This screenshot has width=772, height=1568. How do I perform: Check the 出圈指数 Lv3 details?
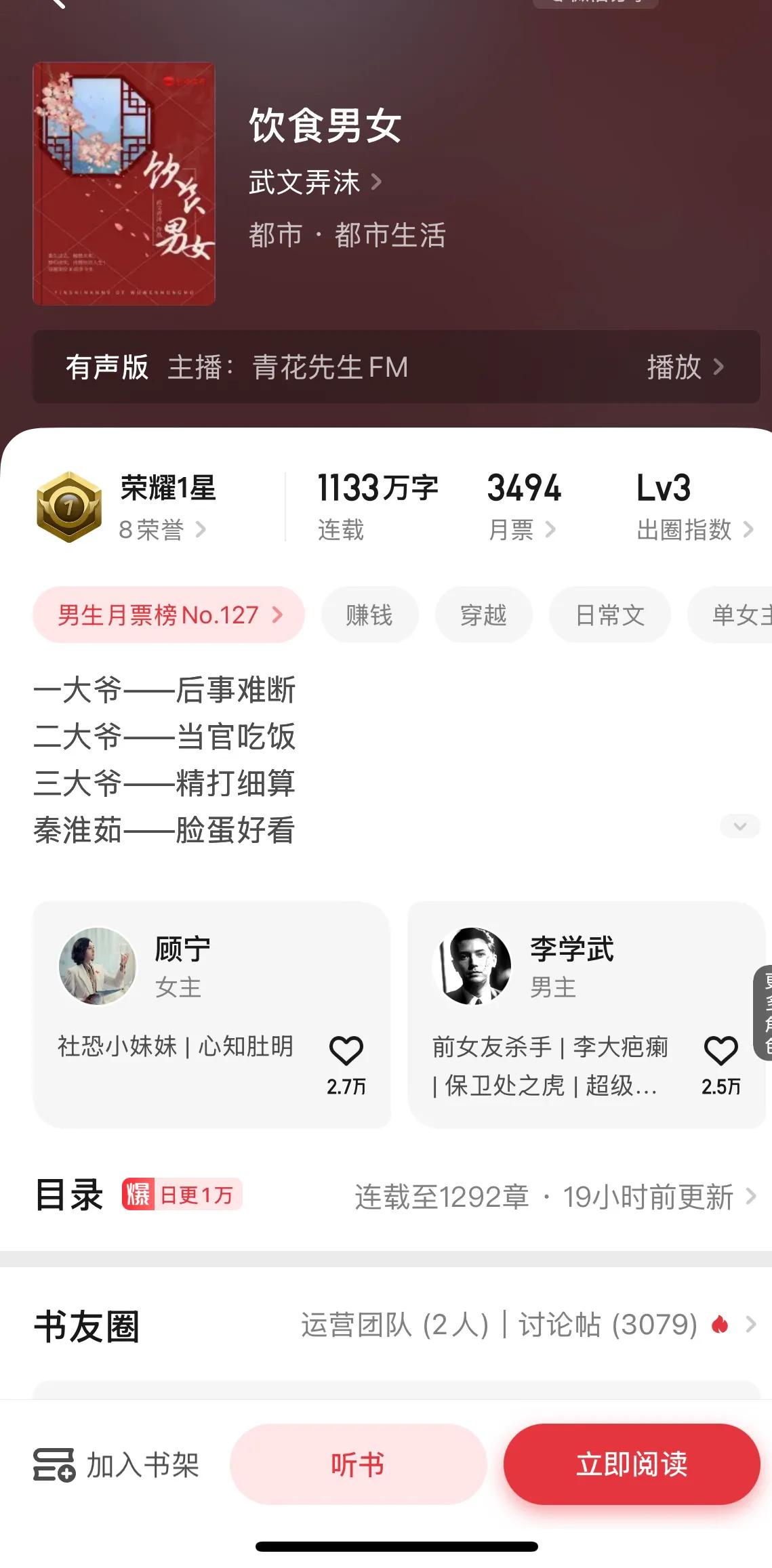click(695, 529)
